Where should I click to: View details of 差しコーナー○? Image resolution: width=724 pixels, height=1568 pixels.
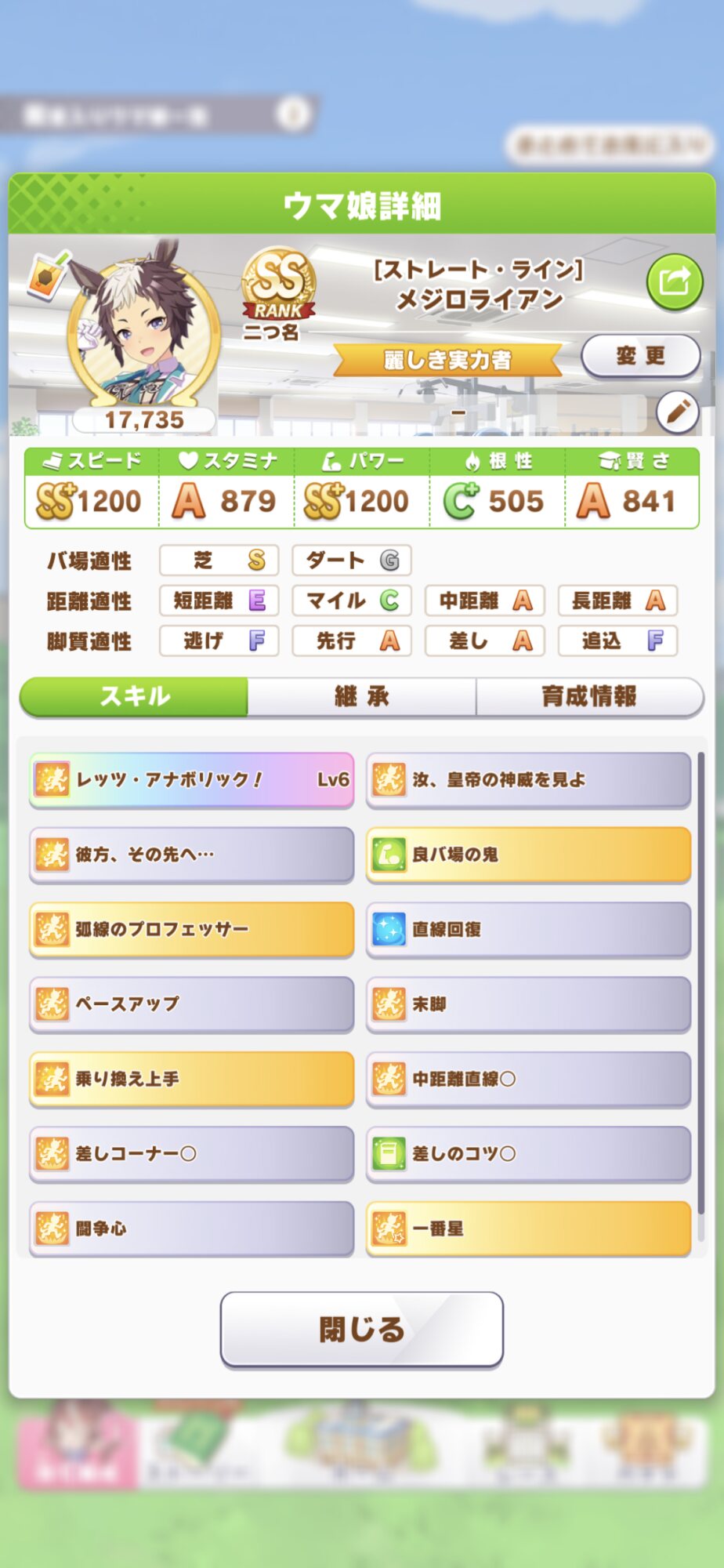tap(191, 1154)
